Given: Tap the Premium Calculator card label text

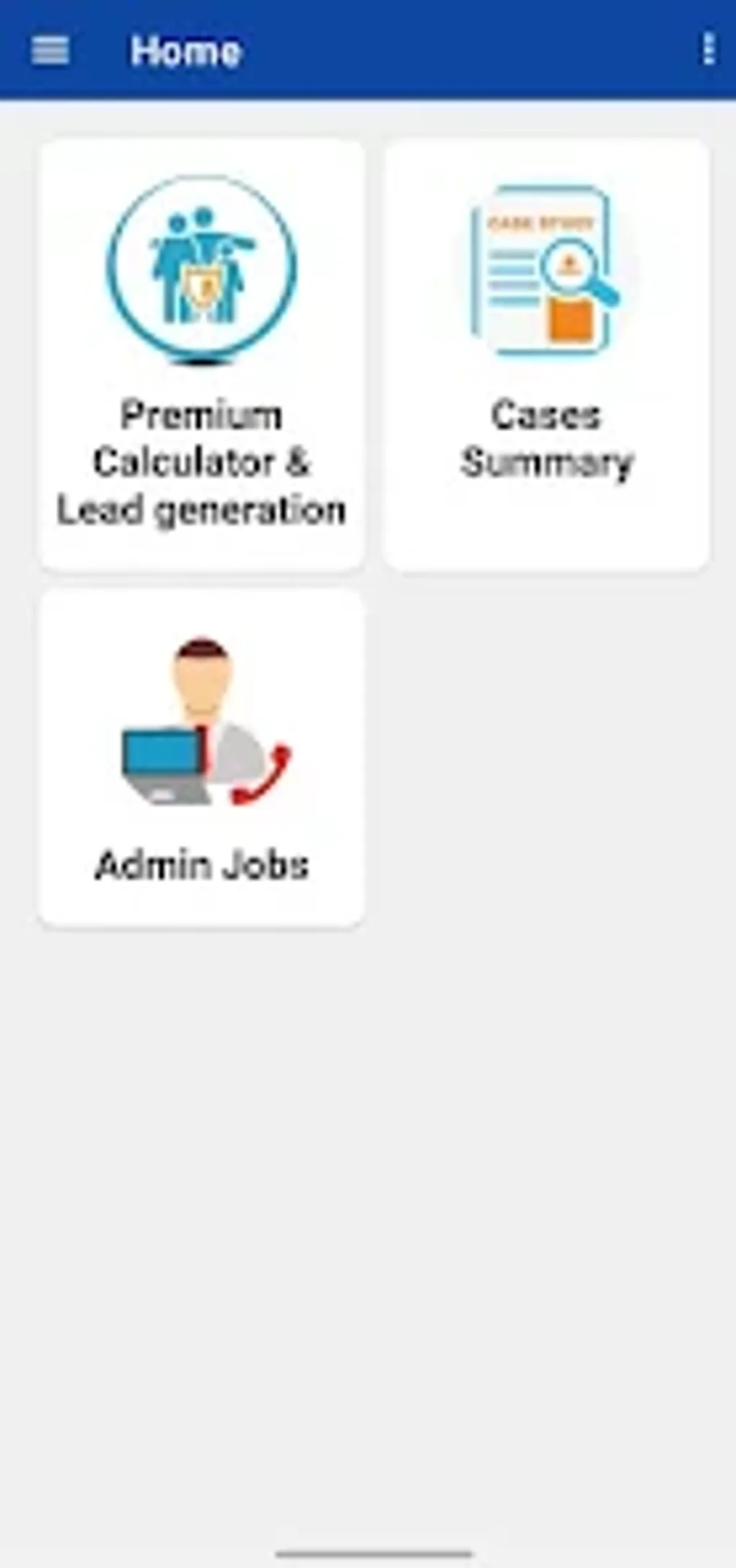Looking at the screenshot, I should click(x=202, y=462).
